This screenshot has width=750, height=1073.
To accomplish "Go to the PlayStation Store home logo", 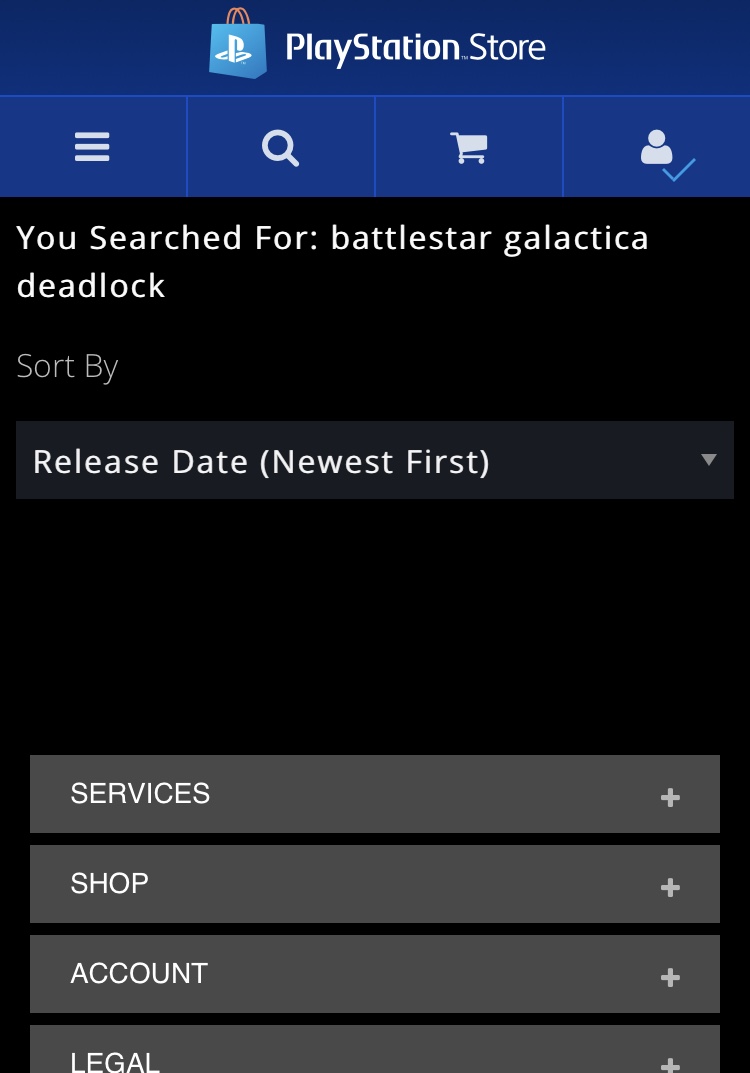I will point(377,46).
